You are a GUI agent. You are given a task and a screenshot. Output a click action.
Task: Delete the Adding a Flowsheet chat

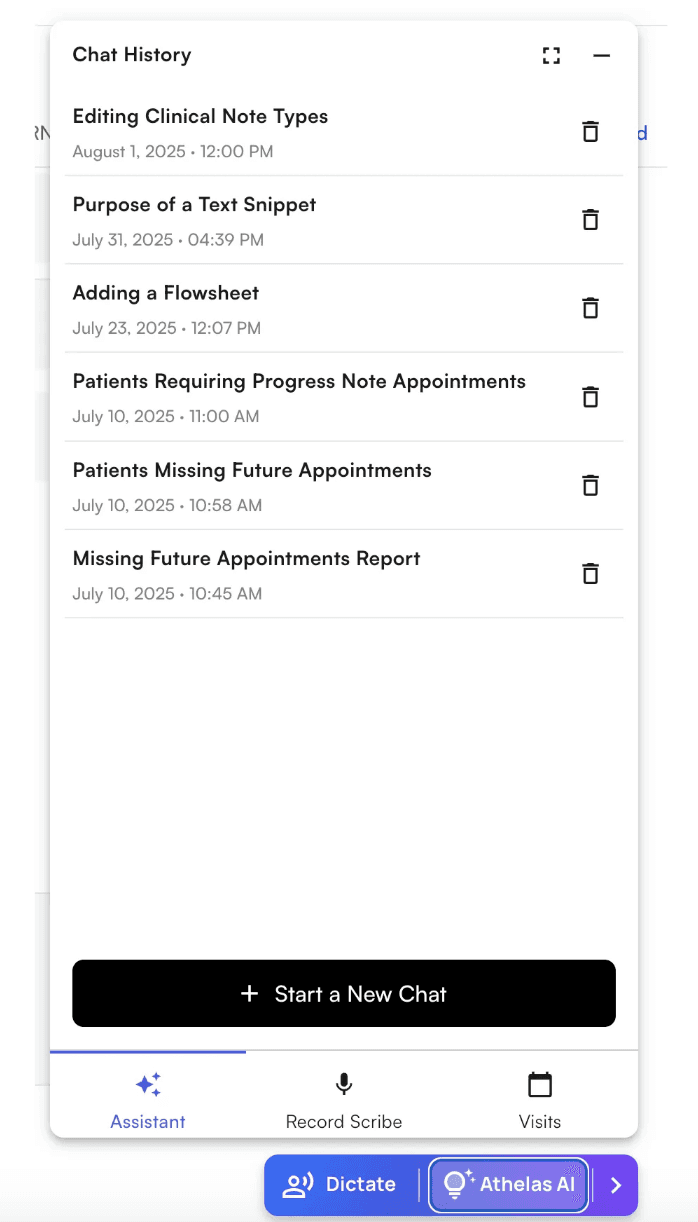[x=590, y=308]
